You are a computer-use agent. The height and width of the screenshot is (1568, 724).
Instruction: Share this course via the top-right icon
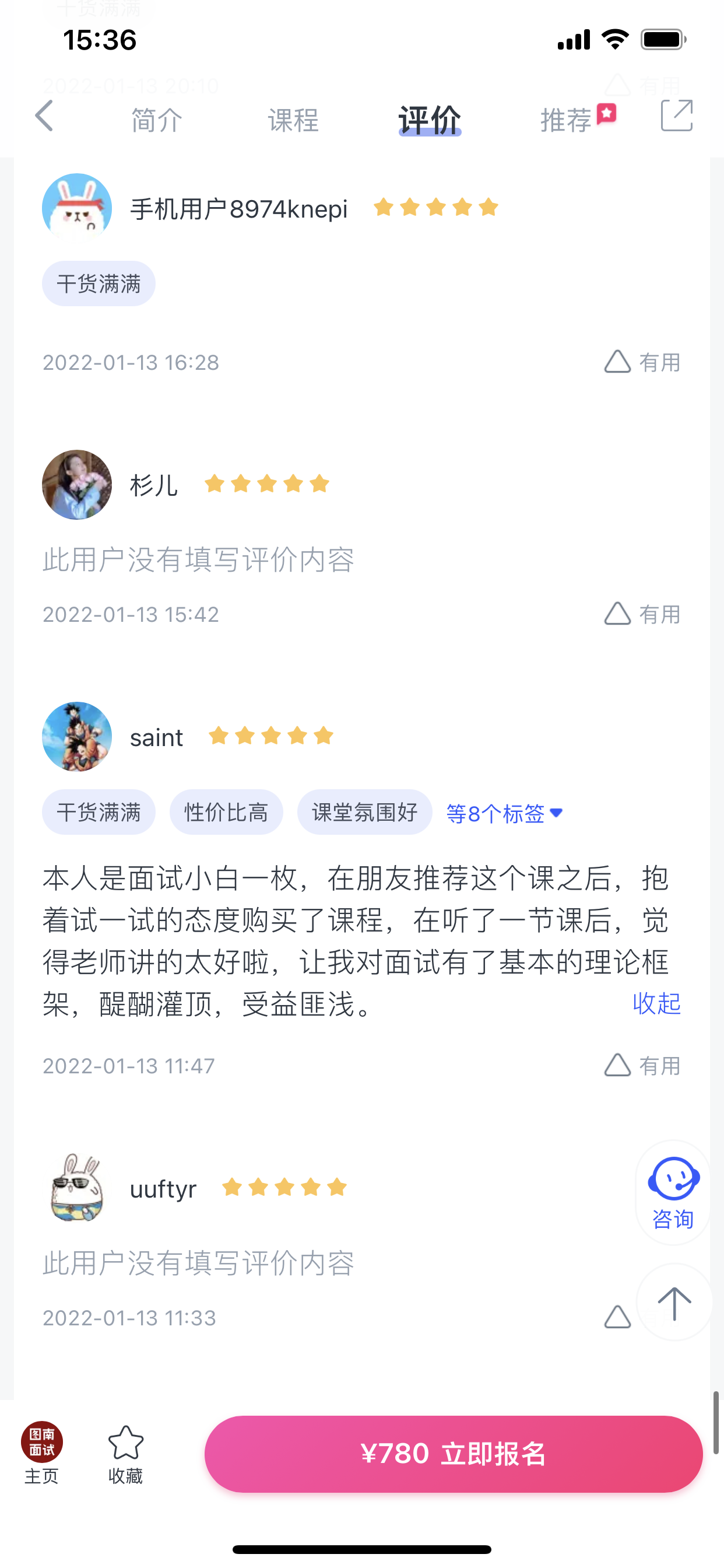coord(677,116)
